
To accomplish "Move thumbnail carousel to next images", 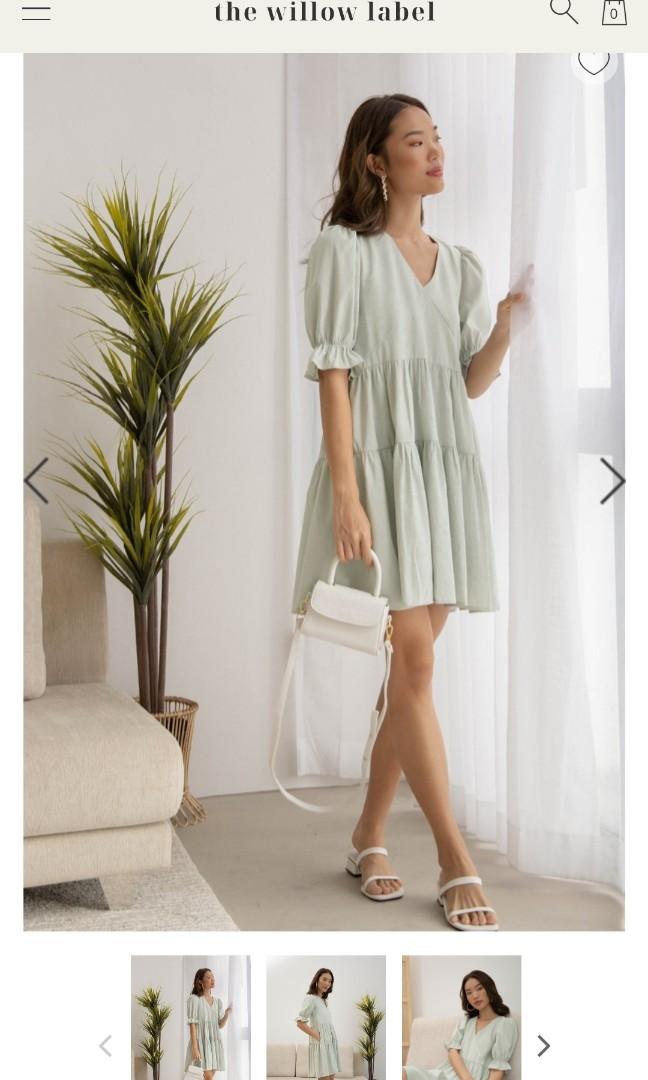I will click(543, 1046).
